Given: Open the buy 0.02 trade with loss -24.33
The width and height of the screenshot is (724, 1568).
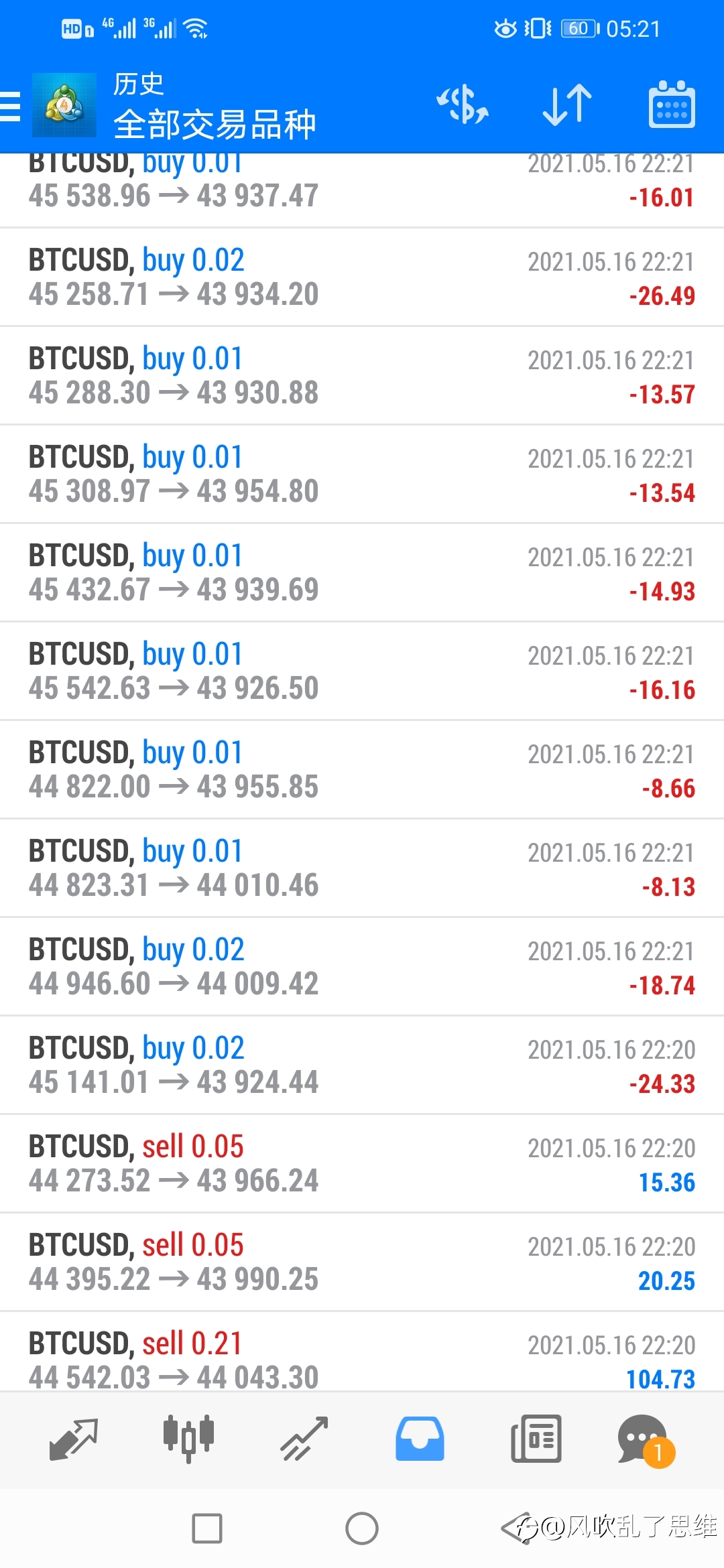Looking at the screenshot, I should pos(362,1065).
